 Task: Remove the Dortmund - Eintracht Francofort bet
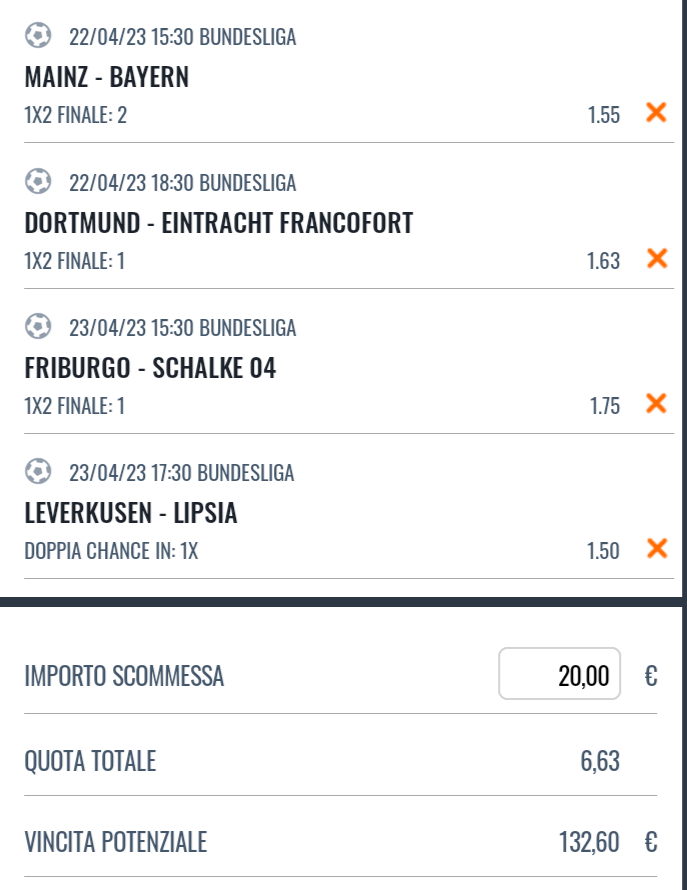[656, 258]
